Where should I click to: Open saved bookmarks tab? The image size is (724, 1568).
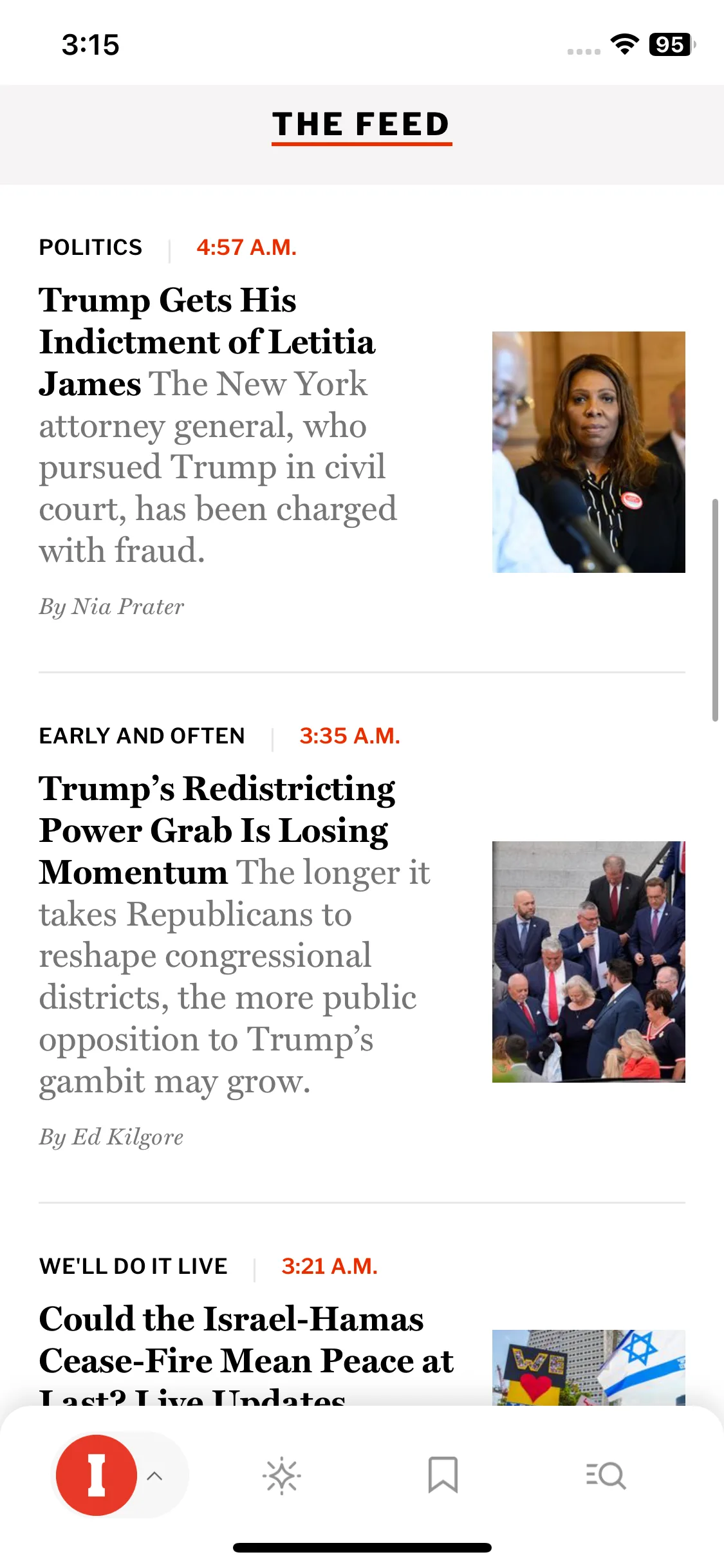[x=443, y=1475]
